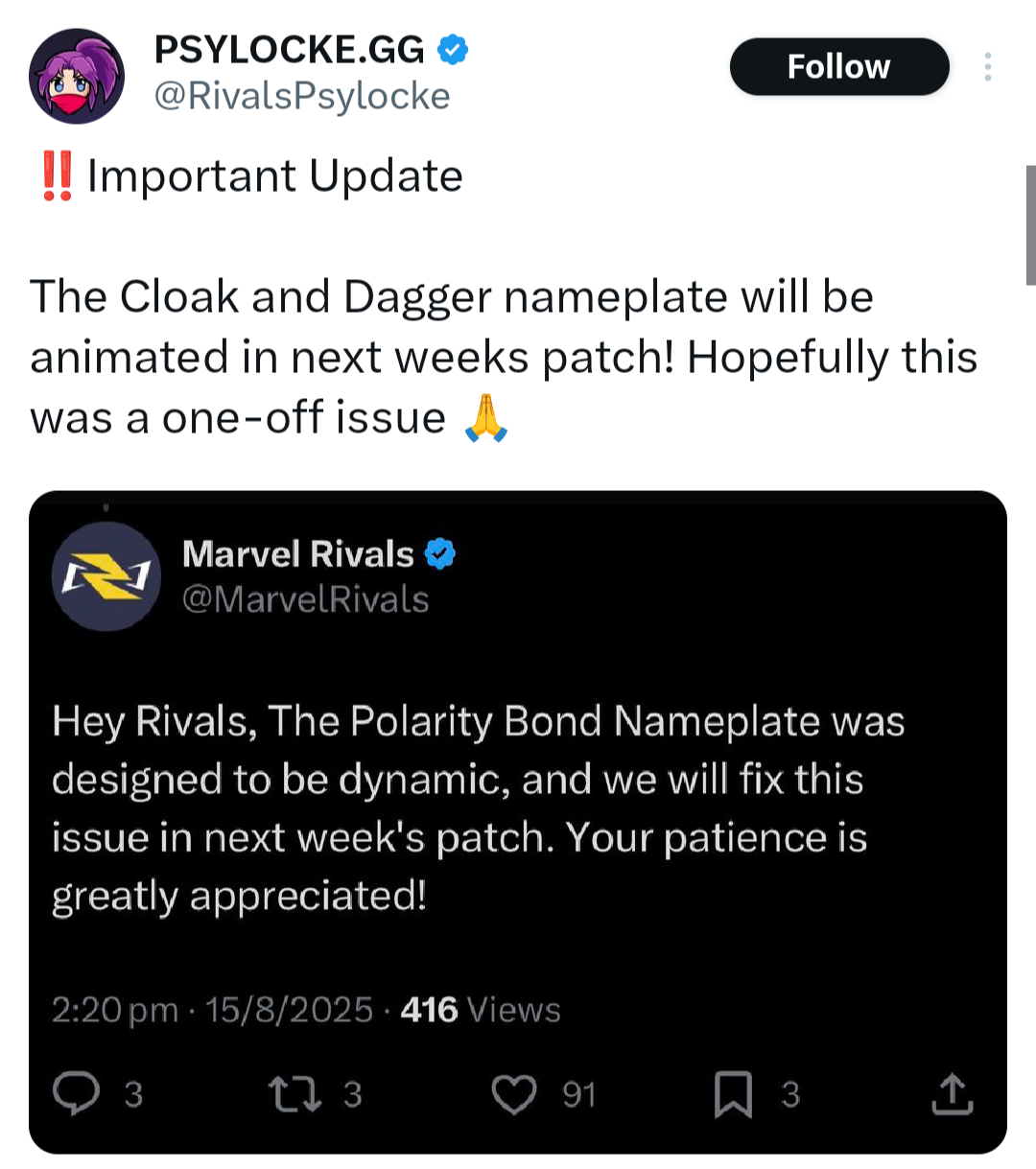Open PSYLOCKE.GG's profile avatar
Viewport: 1036px width, 1169px height.
pyautogui.click(x=77, y=77)
